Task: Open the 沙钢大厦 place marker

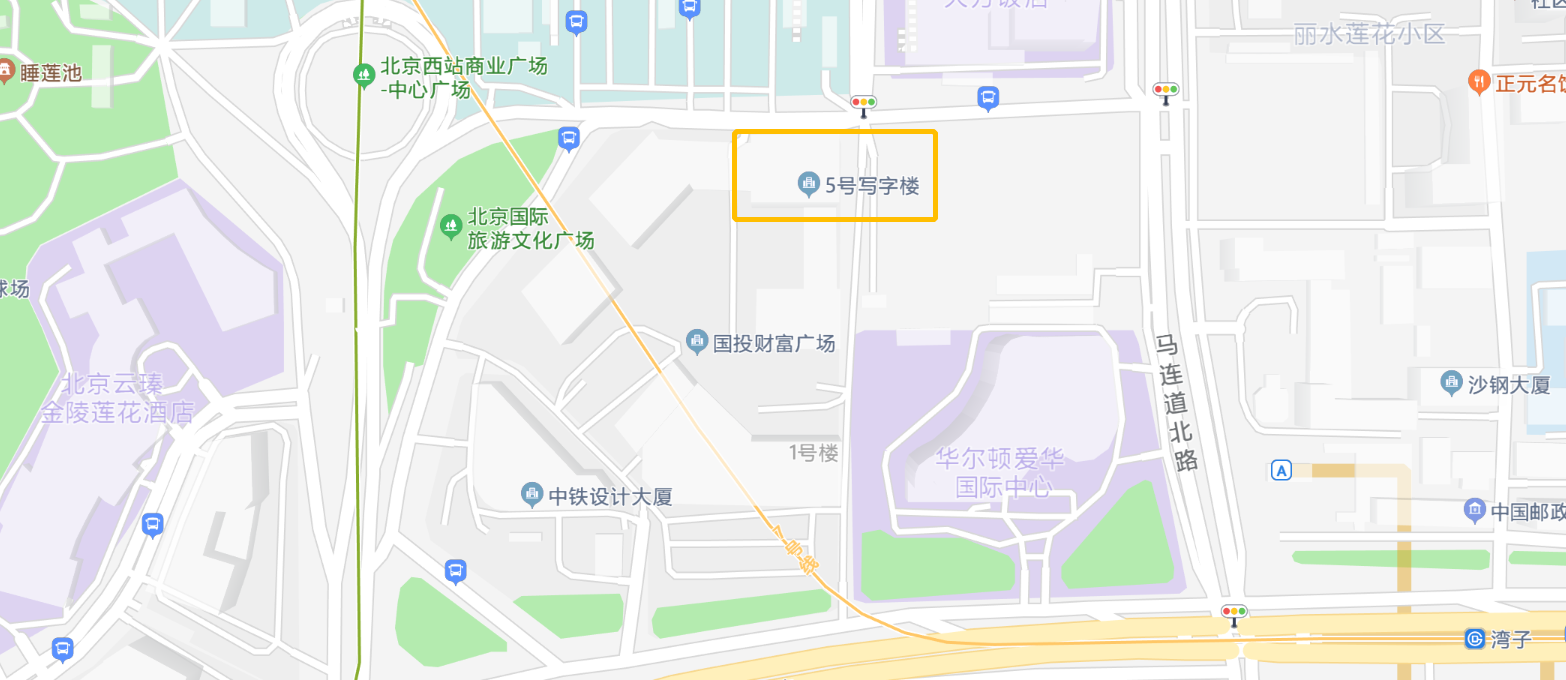Action: [x=1452, y=383]
